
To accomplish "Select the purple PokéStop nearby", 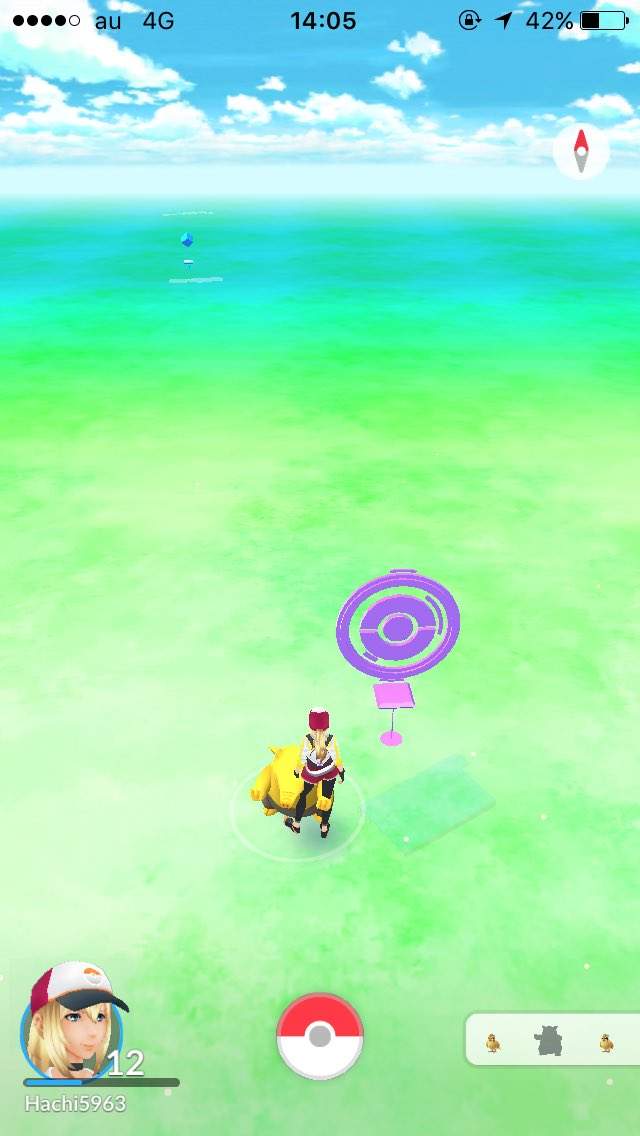I will [398, 627].
